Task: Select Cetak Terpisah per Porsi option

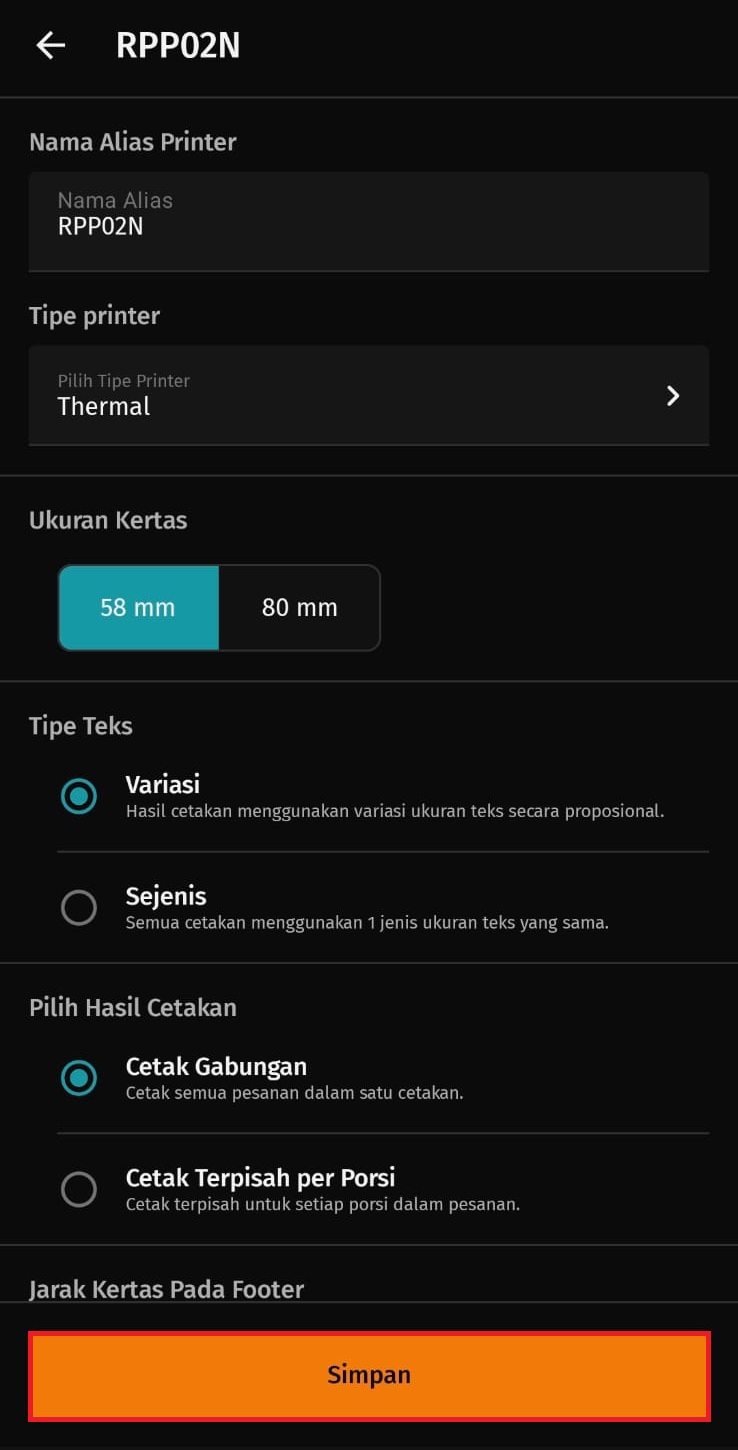Action: point(79,1189)
